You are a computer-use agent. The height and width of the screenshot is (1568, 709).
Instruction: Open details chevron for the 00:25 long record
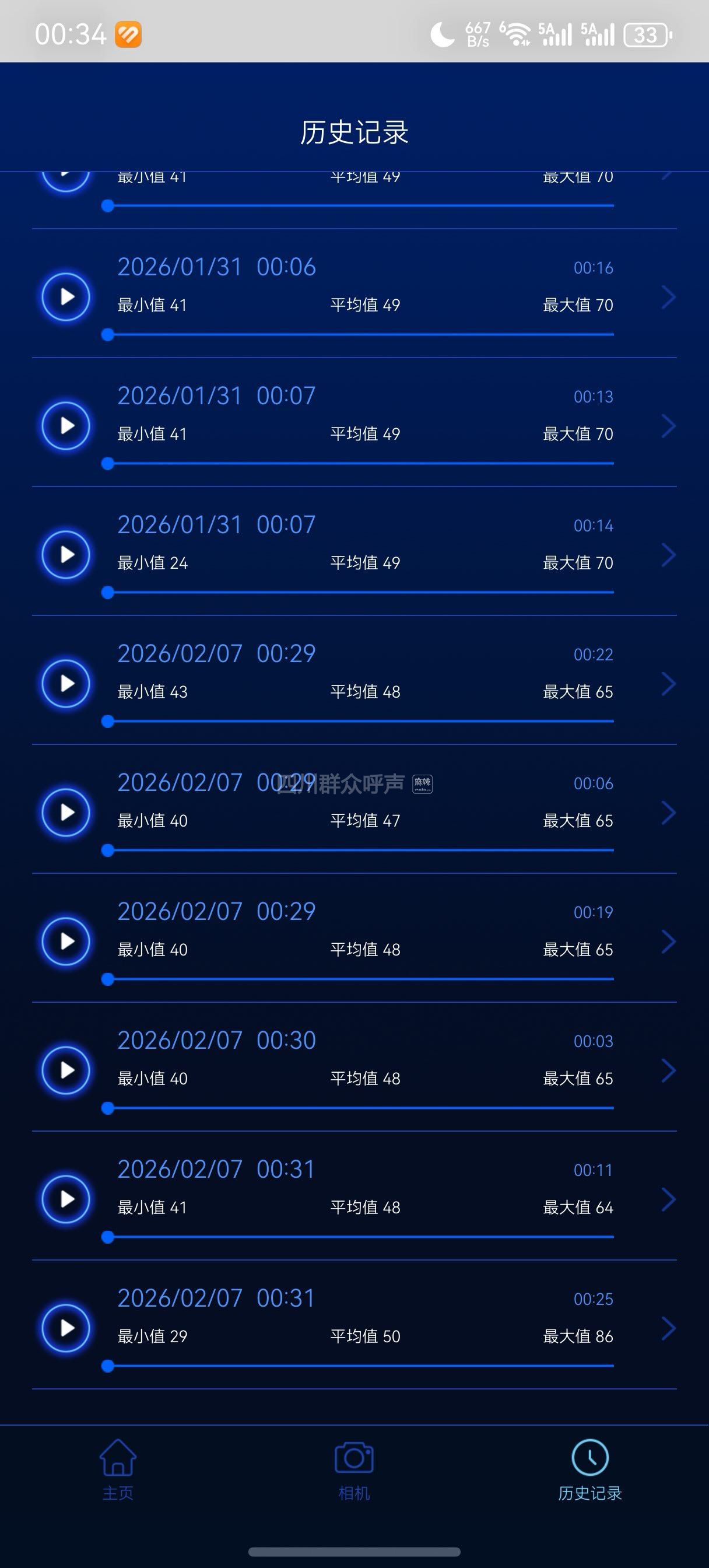pos(668,1328)
